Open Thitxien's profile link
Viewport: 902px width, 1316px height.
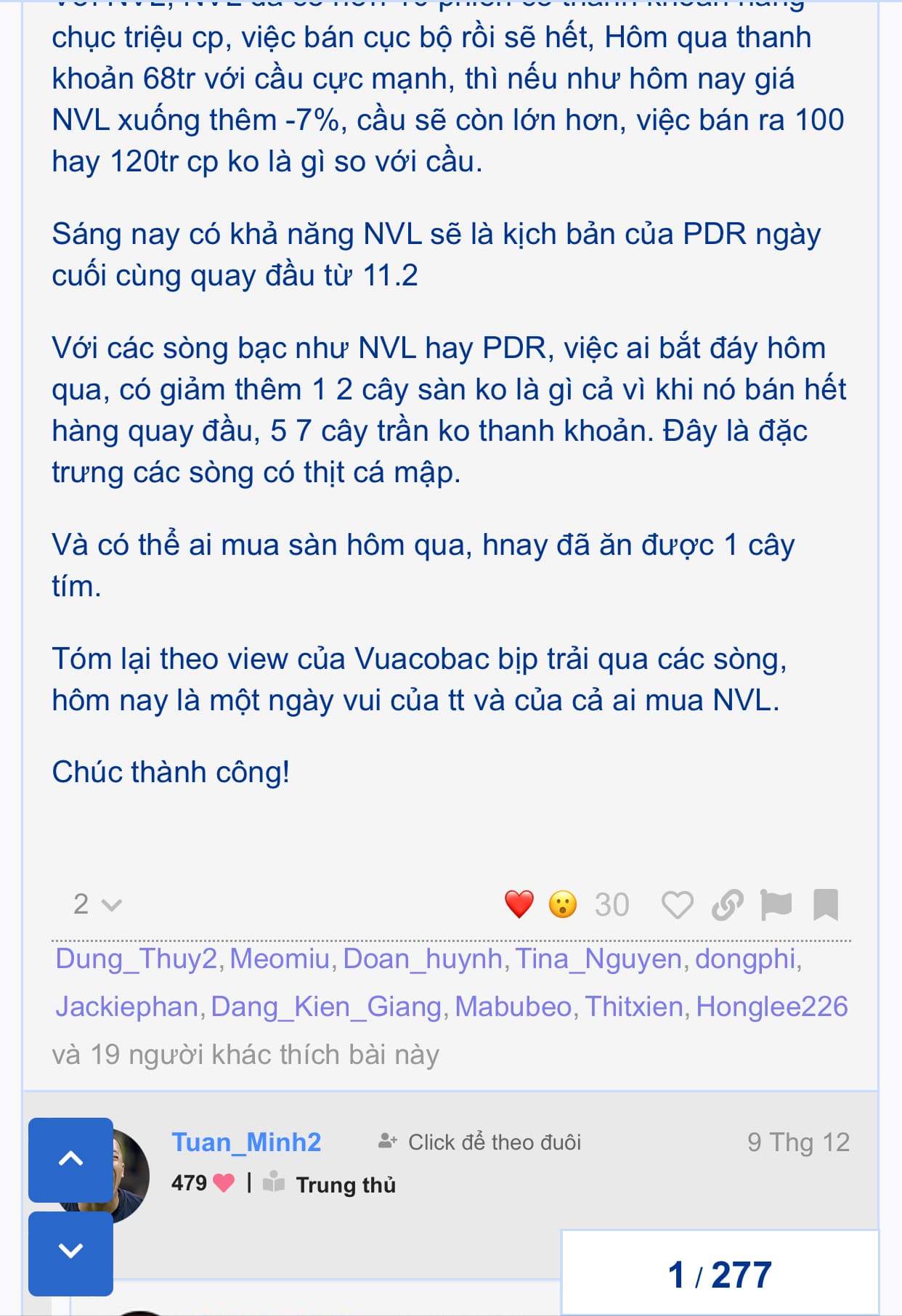click(x=634, y=1007)
